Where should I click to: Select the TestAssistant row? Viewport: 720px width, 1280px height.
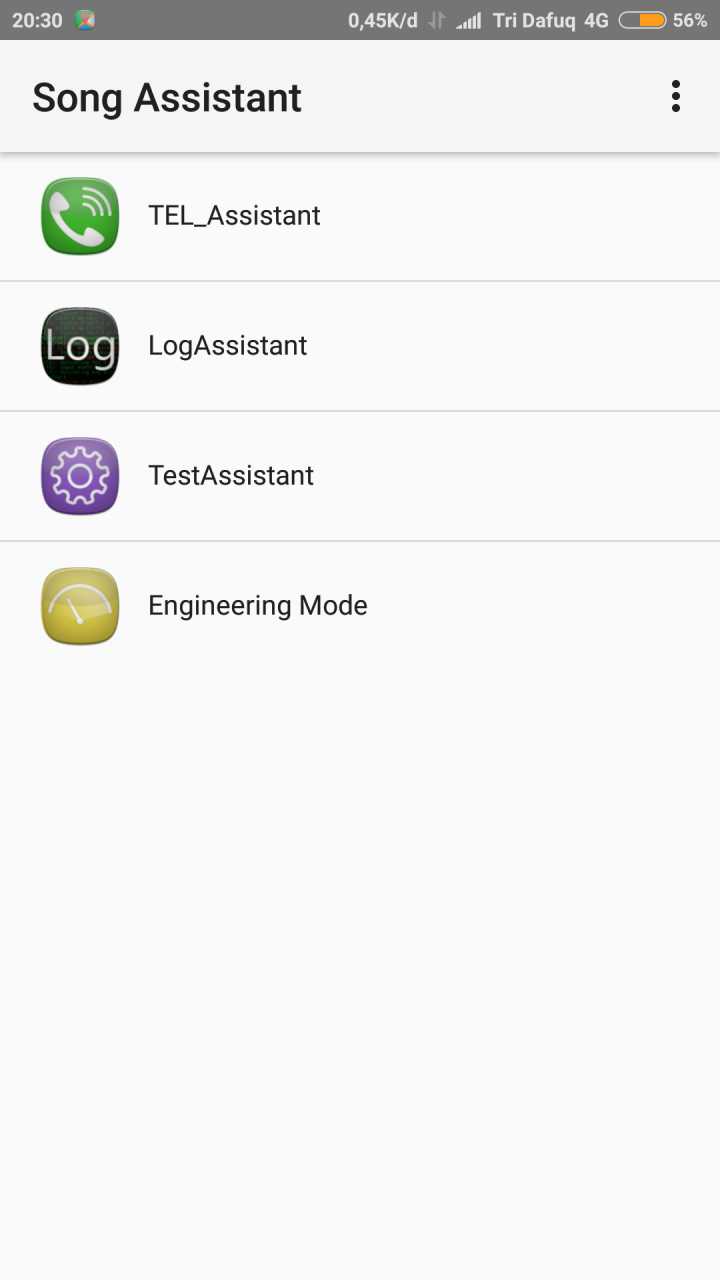point(231,476)
